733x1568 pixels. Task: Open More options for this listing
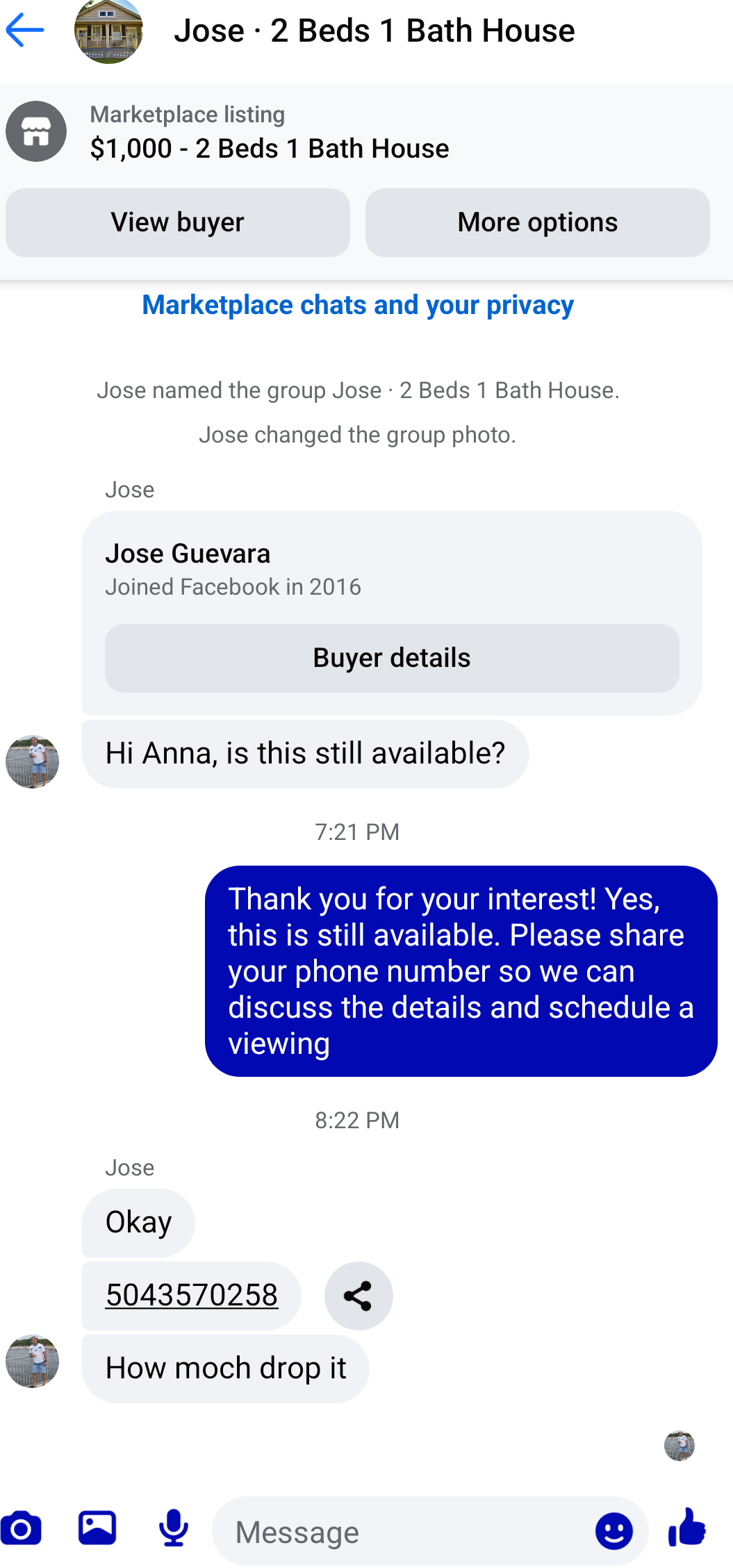[537, 223]
